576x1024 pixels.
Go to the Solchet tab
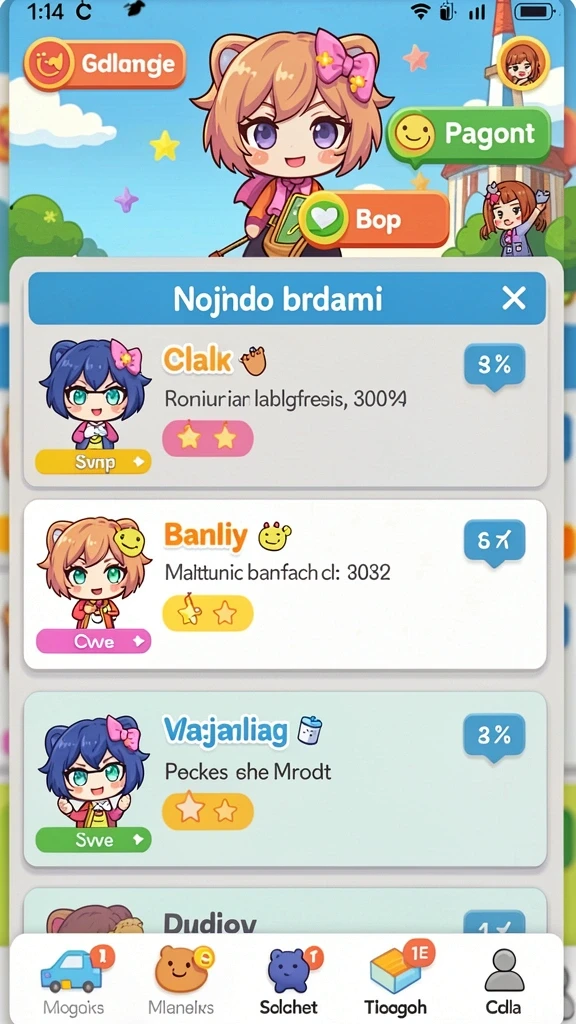(289, 978)
